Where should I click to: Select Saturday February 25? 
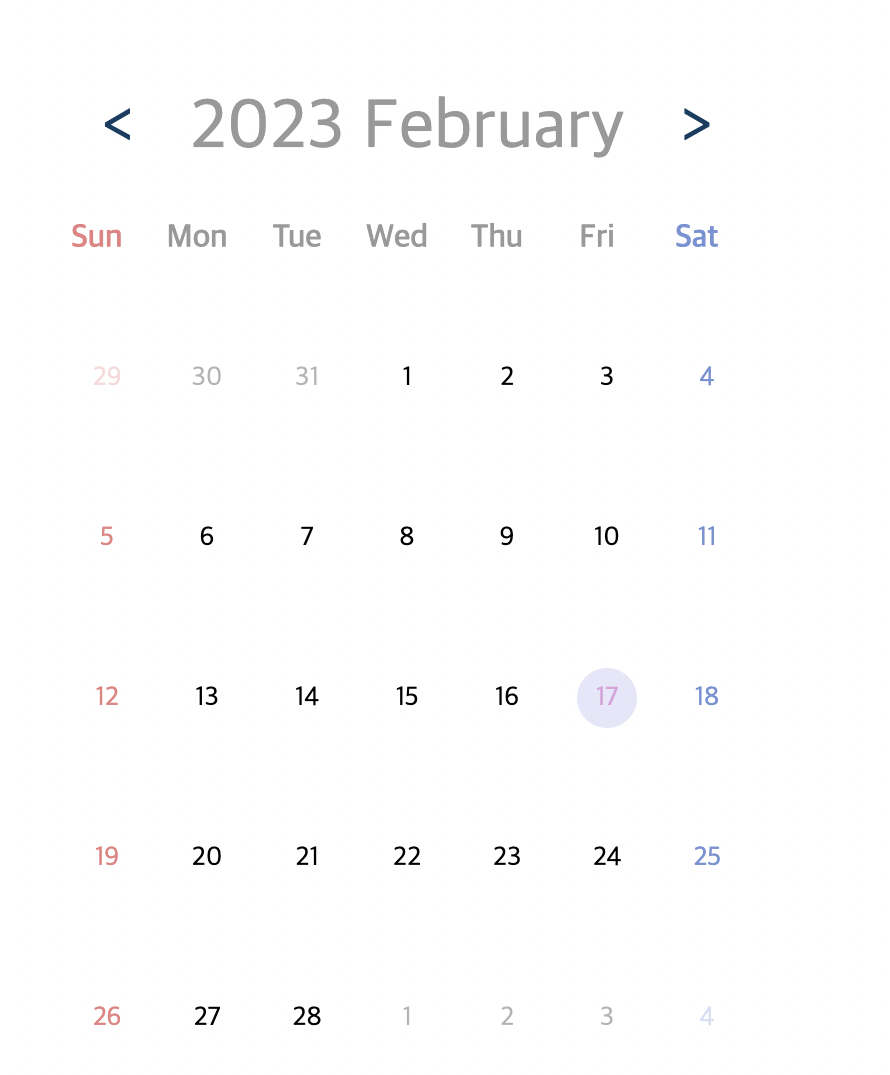click(x=707, y=857)
